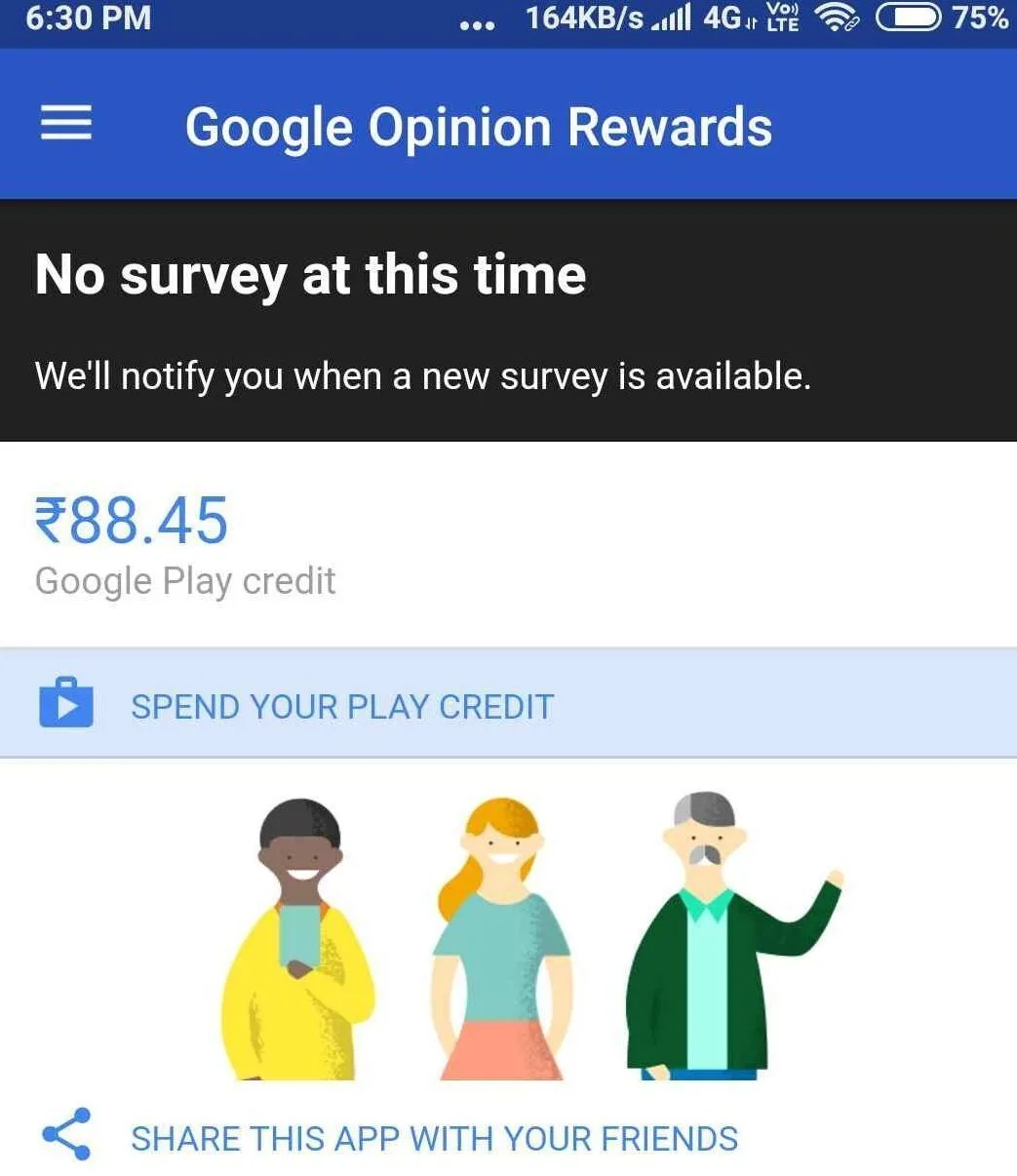Tap Spend Your Play Credit

pos(341,706)
